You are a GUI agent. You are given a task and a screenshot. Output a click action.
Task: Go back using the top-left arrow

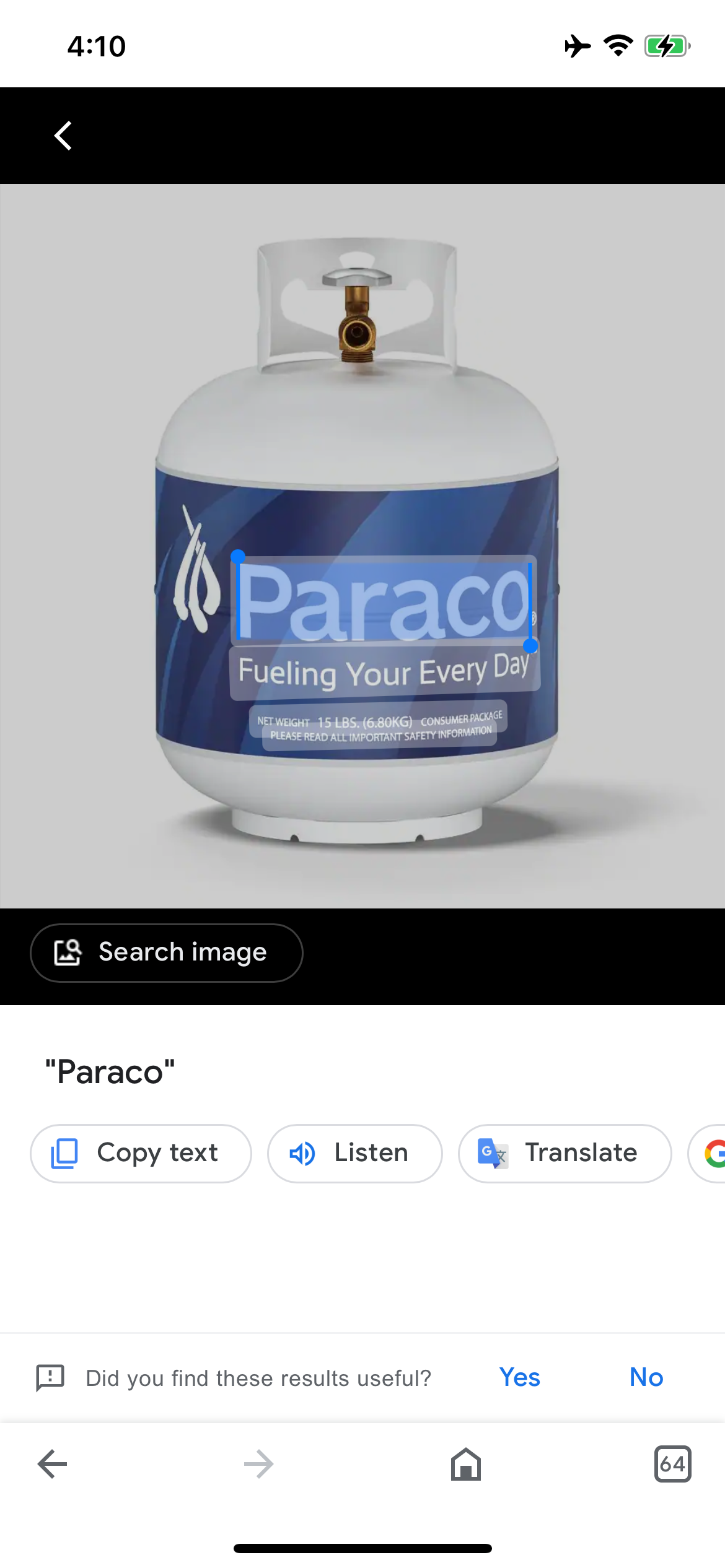pos(63,136)
